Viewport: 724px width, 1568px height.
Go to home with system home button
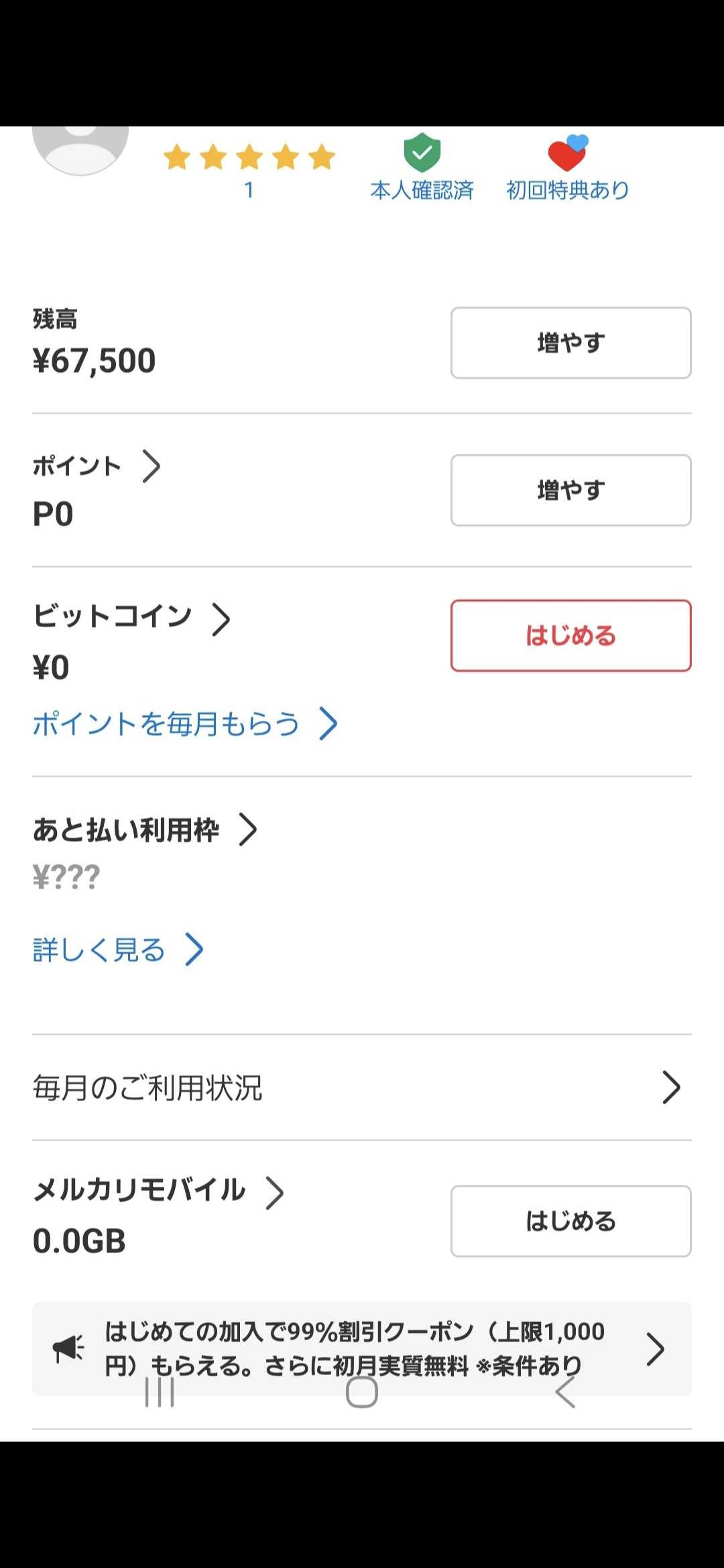362,1392
